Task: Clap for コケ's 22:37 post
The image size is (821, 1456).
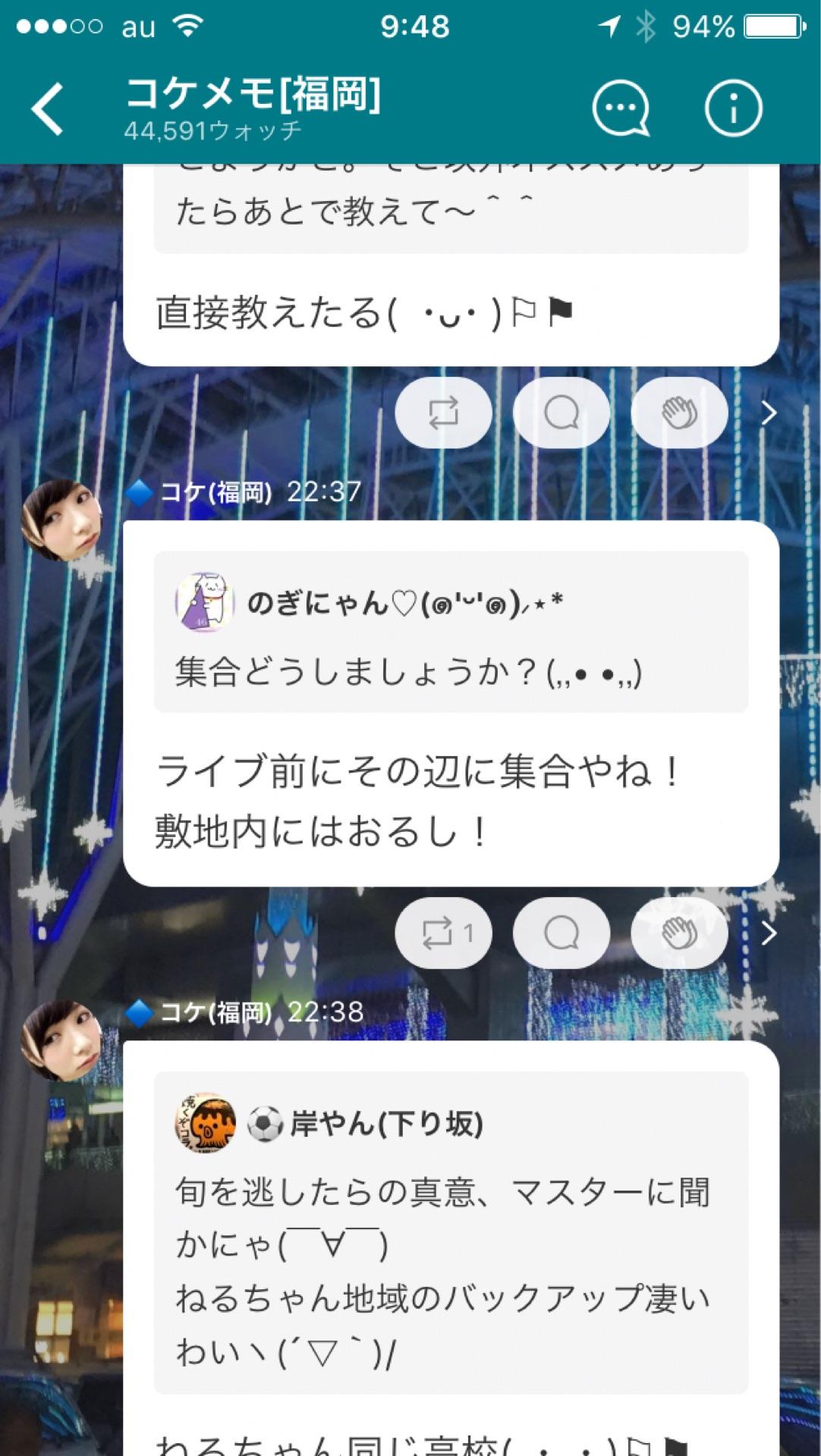Action: (679, 933)
